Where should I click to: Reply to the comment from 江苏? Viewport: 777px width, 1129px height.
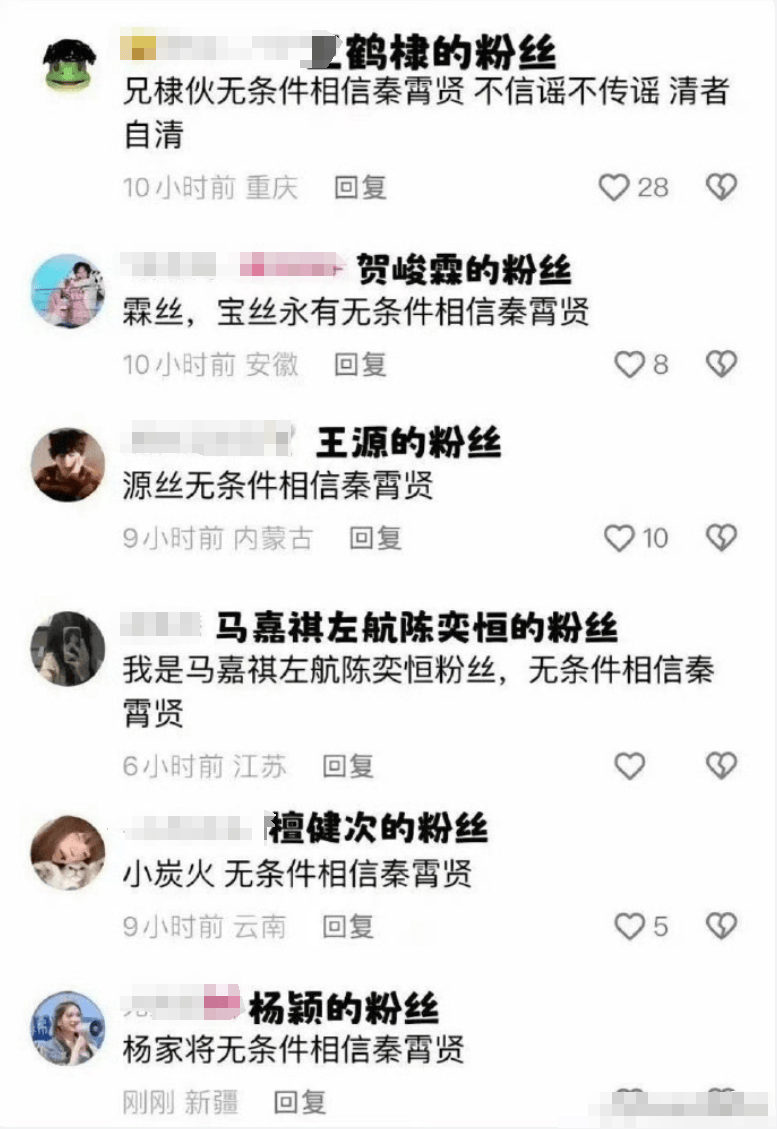point(347,767)
